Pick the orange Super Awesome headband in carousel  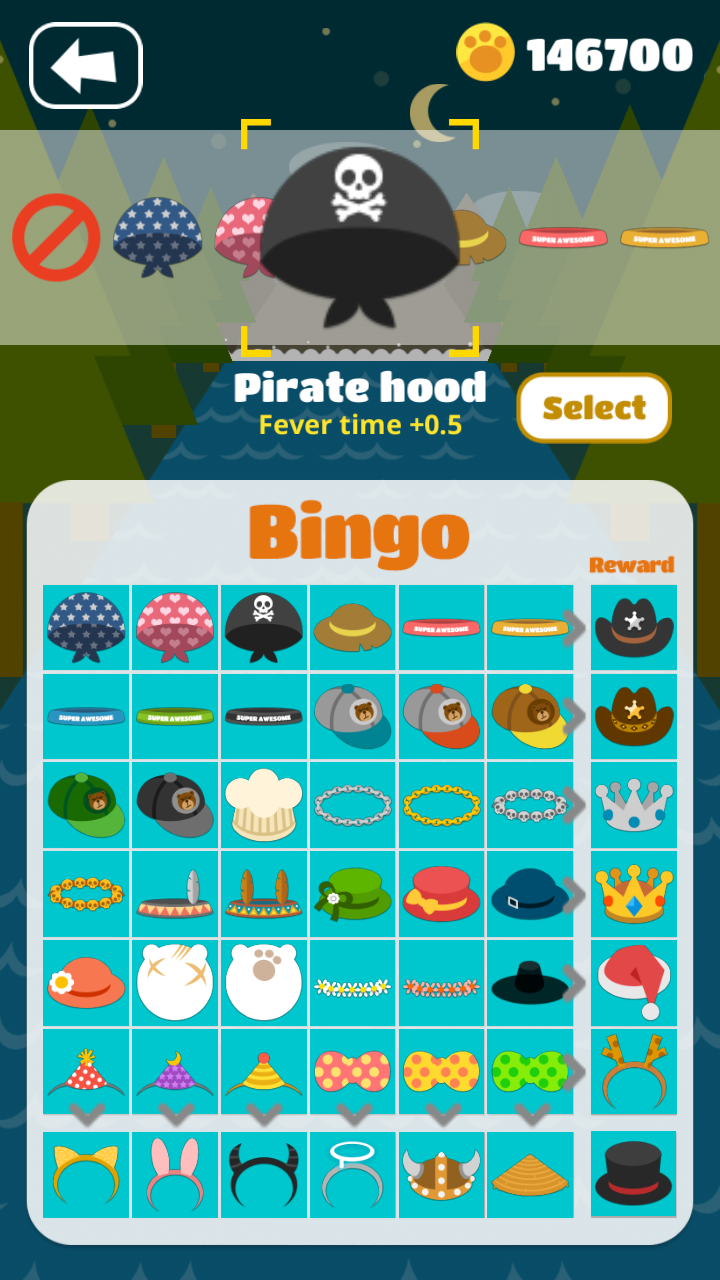click(664, 237)
